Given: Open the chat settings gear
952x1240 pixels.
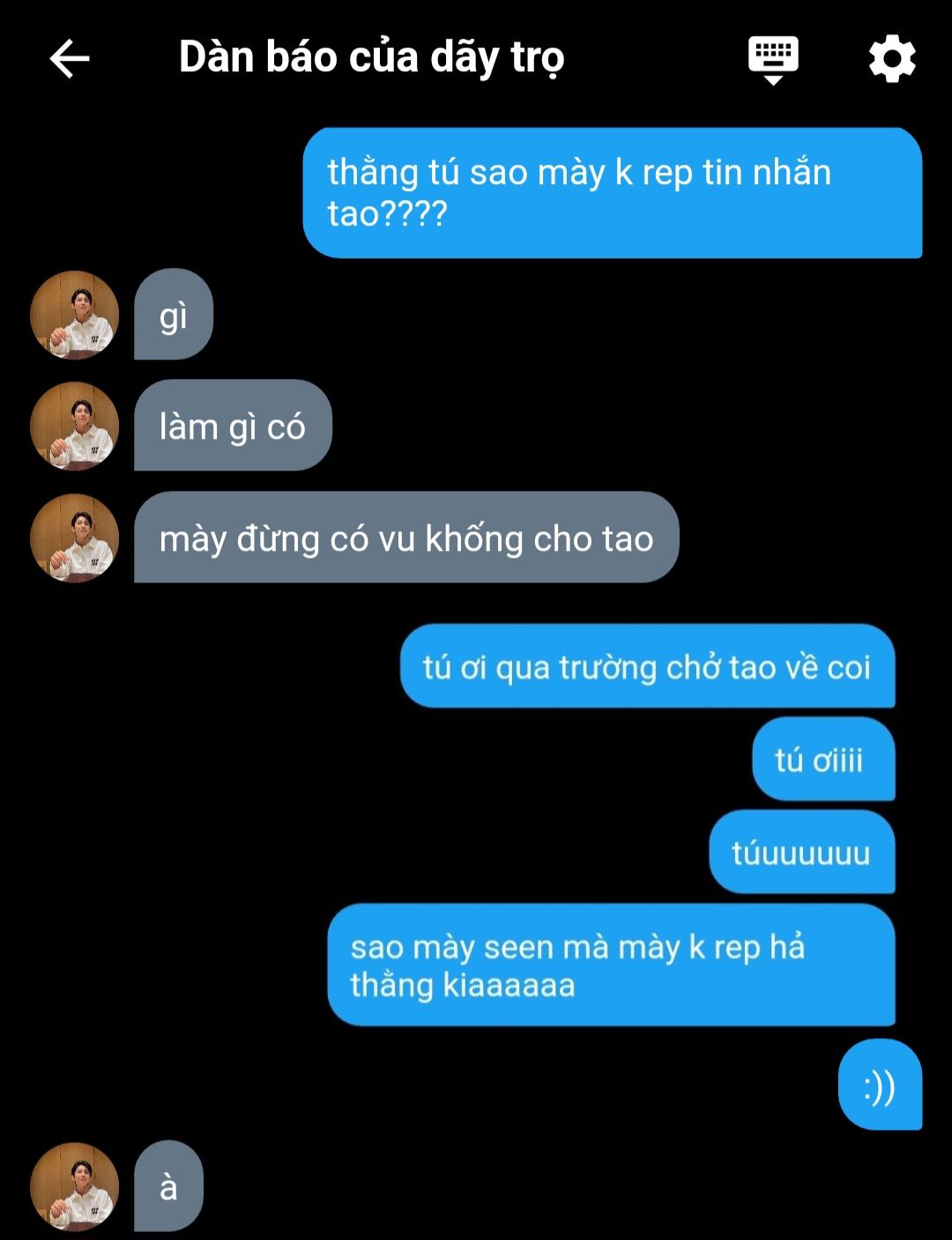Looking at the screenshot, I should (892, 59).
